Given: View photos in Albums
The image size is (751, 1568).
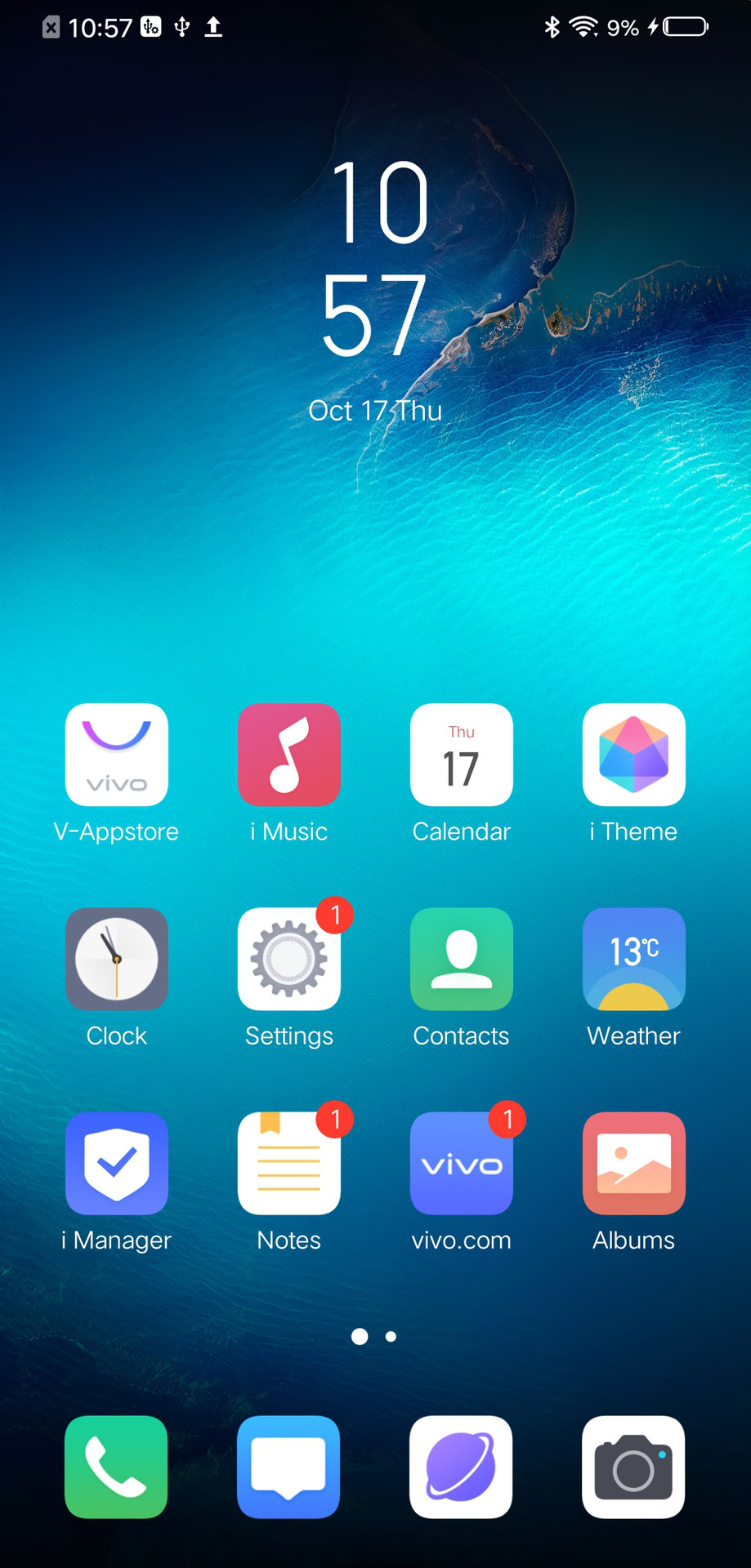Looking at the screenshot, I should (633, 1163).
